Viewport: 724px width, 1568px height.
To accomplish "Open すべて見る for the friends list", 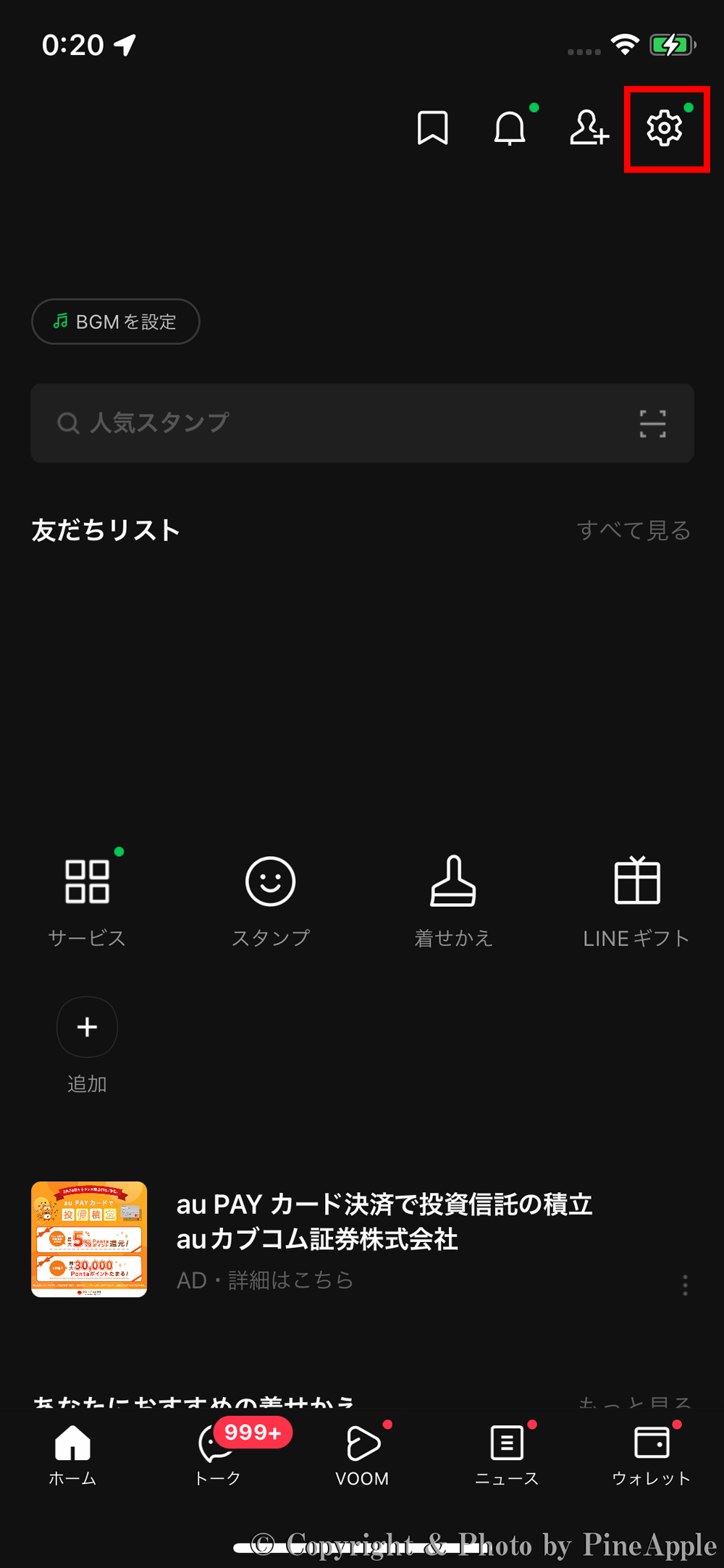I will pos(633,530).
